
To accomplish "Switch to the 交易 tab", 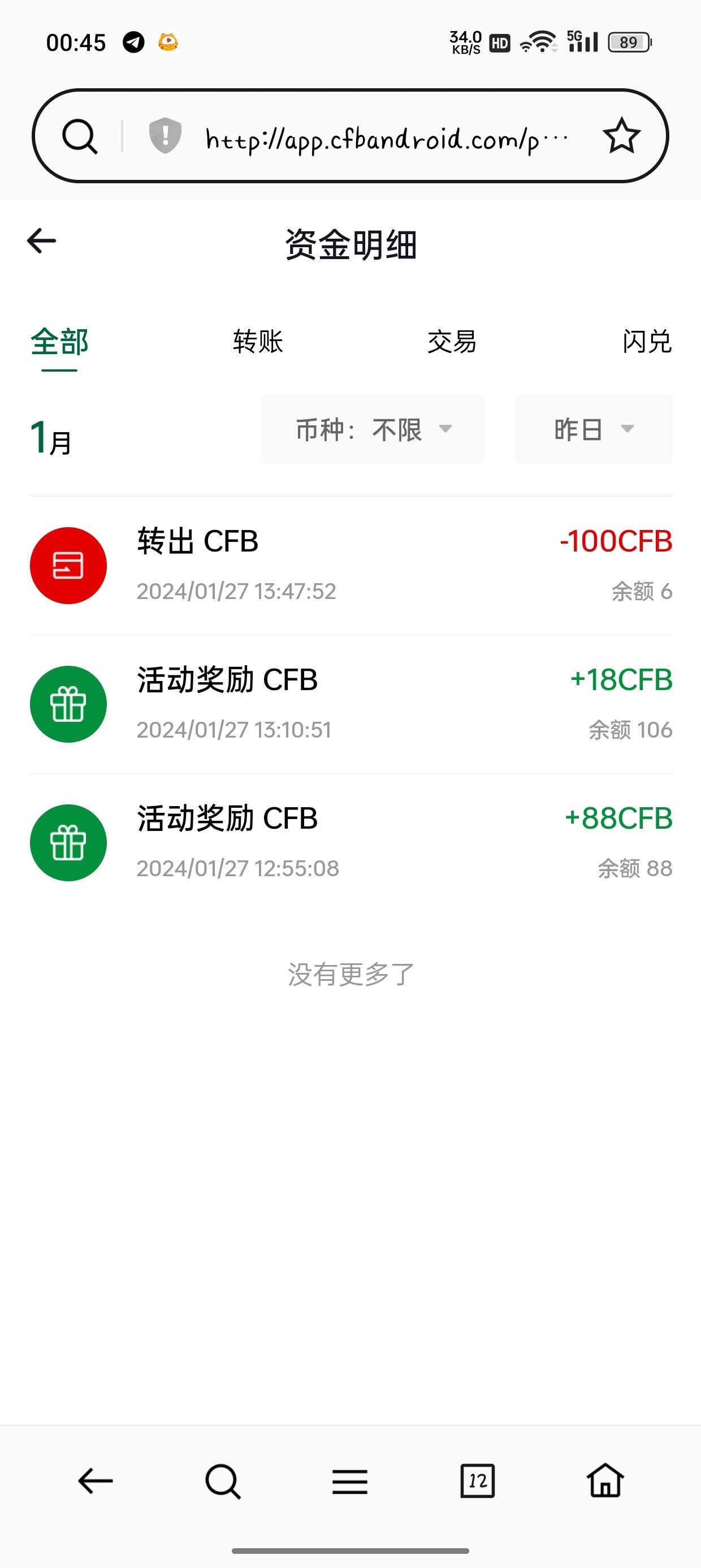I will [x=452, y=342].
